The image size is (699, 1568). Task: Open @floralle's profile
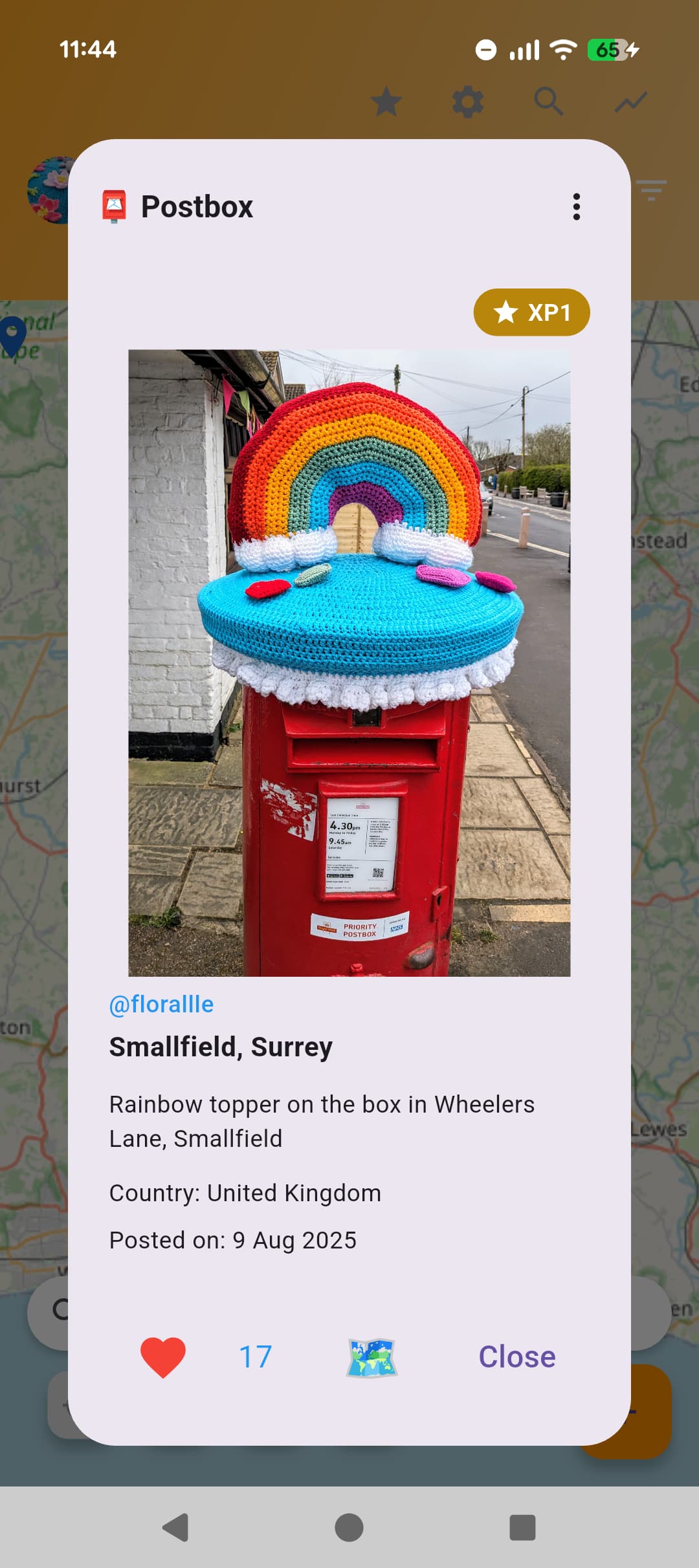tap(161, 1004)
